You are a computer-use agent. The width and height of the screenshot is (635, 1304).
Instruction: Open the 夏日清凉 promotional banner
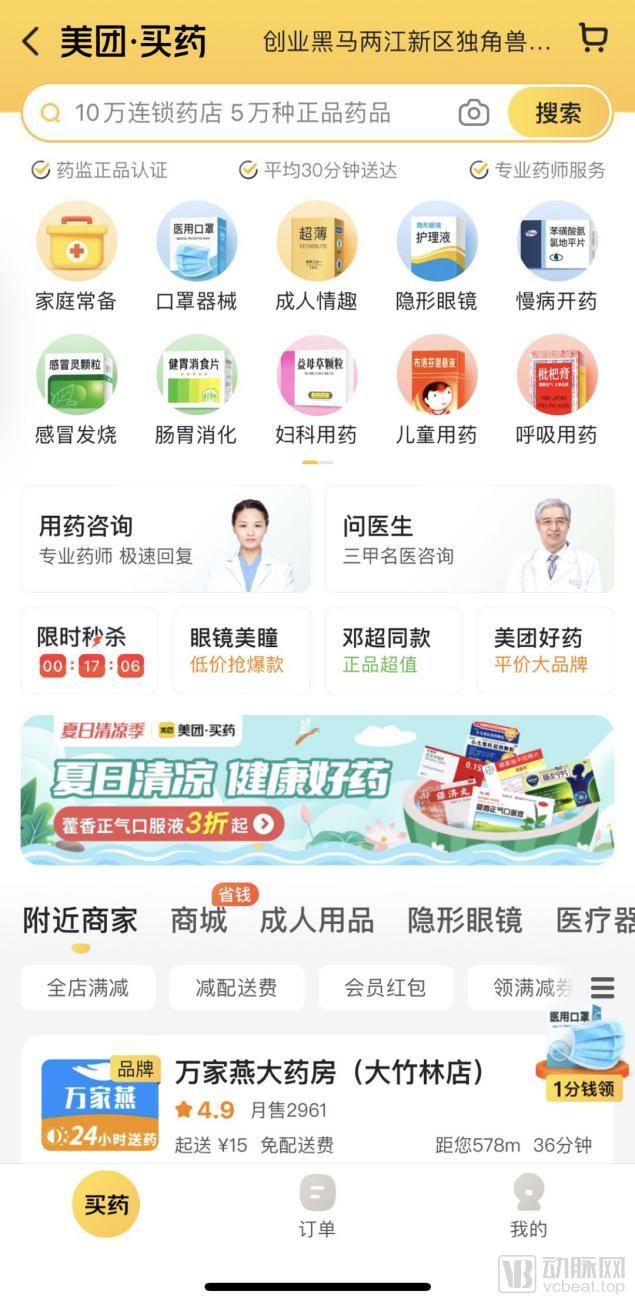pos(317,789)
